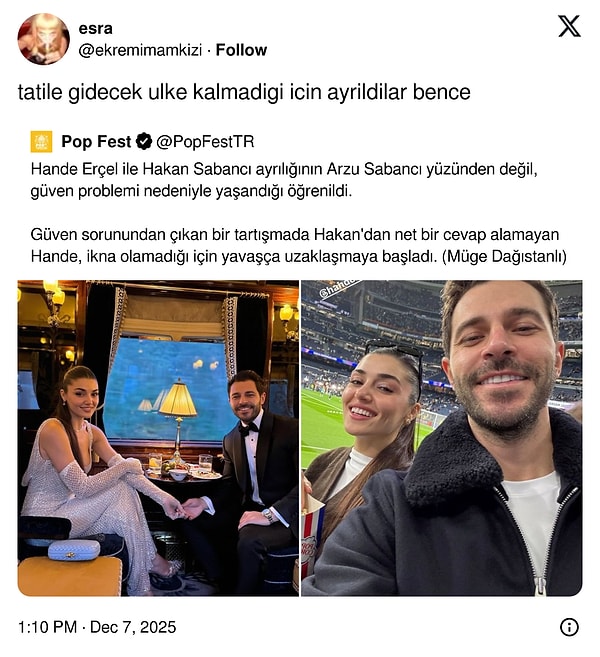
Task: Open the 1:10 PM · Dec 7, 2025 timestamp
Action: point(97,627)
